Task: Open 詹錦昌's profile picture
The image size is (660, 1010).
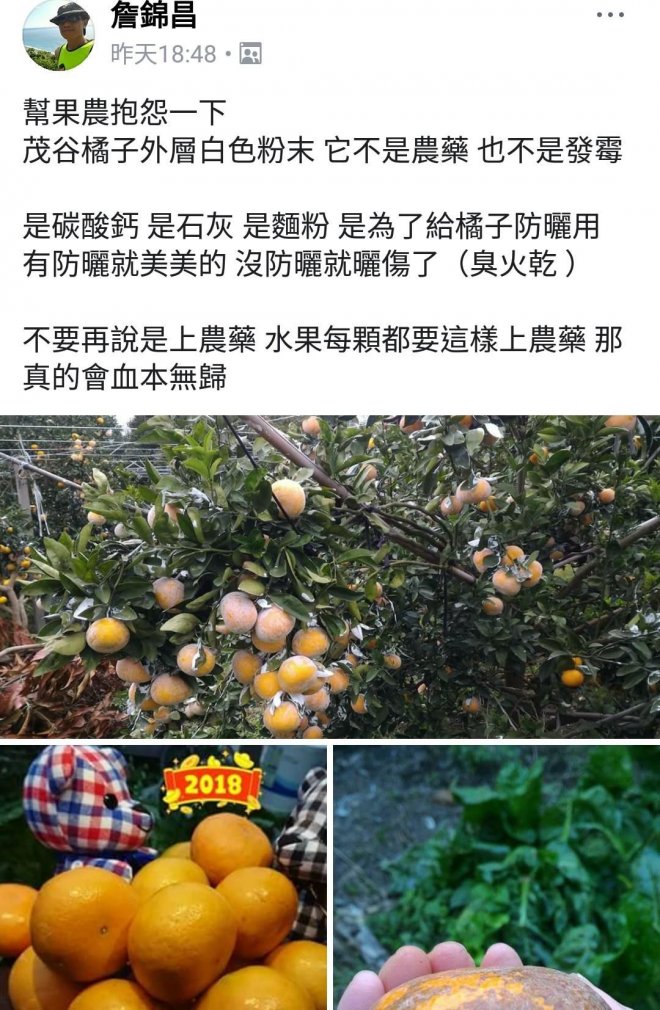Action: (x=58, y=35)
